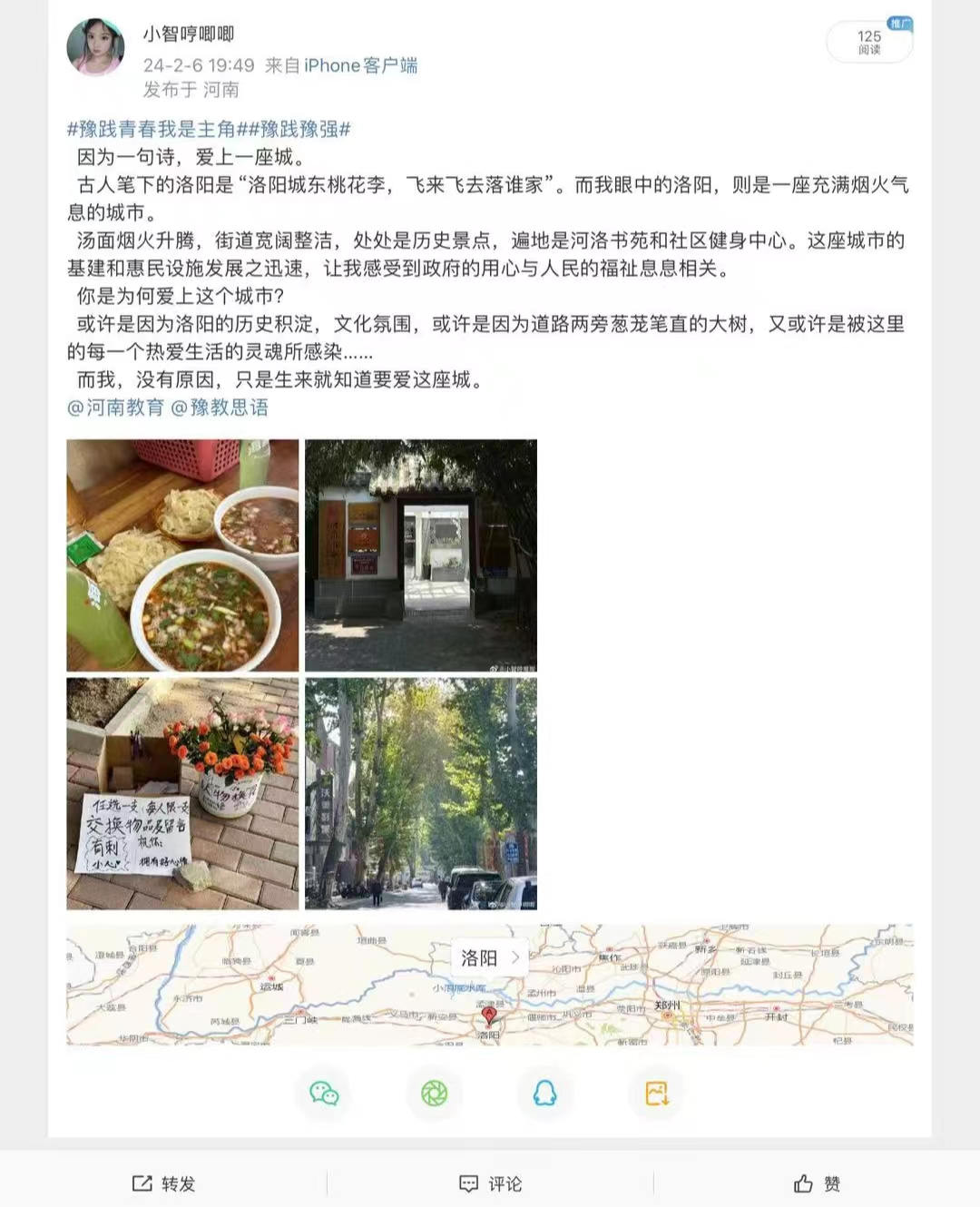The width and height of the screenshot is (980, 1207).
Task: Open the @河南教育 mention
Action: (115, 407)
